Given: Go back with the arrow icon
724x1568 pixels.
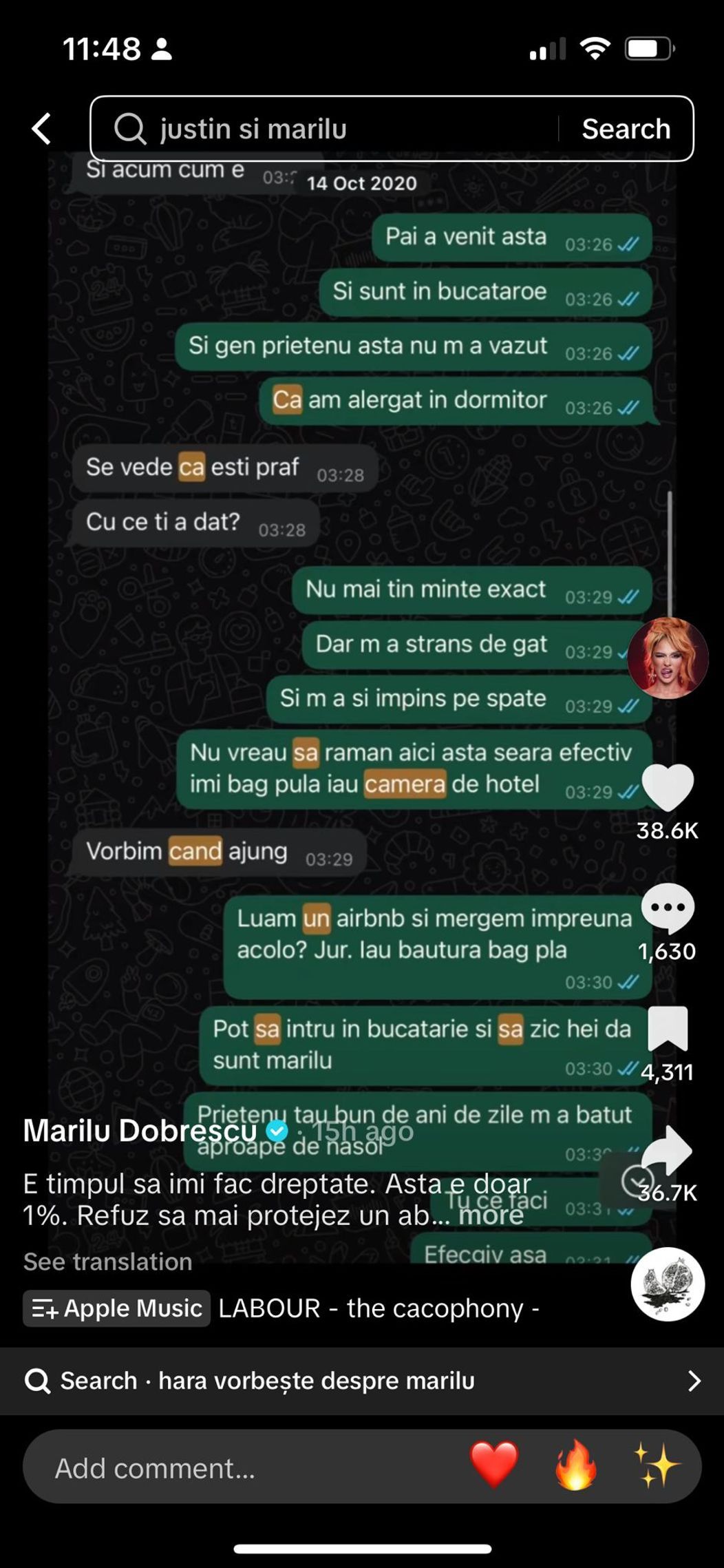Looking at the screenshot, I should [x=41, y=129].
